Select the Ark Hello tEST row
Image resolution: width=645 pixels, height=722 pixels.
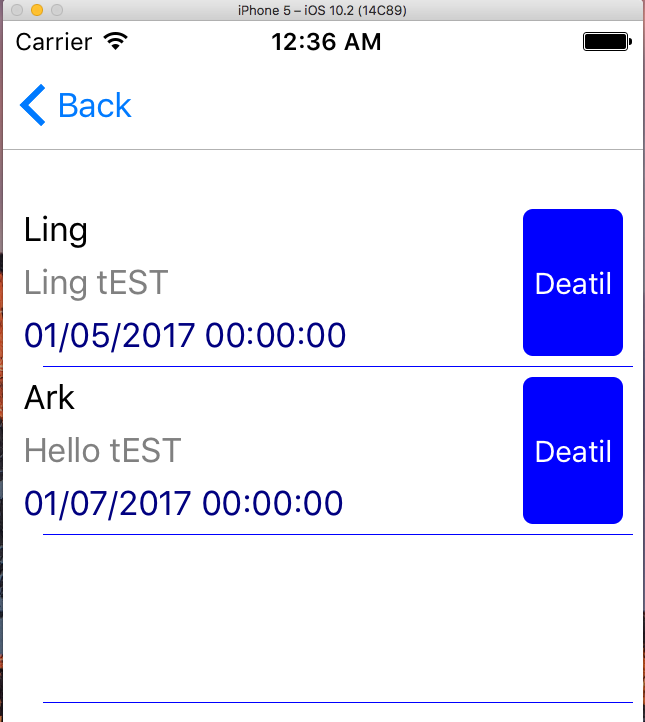(250, 451)
